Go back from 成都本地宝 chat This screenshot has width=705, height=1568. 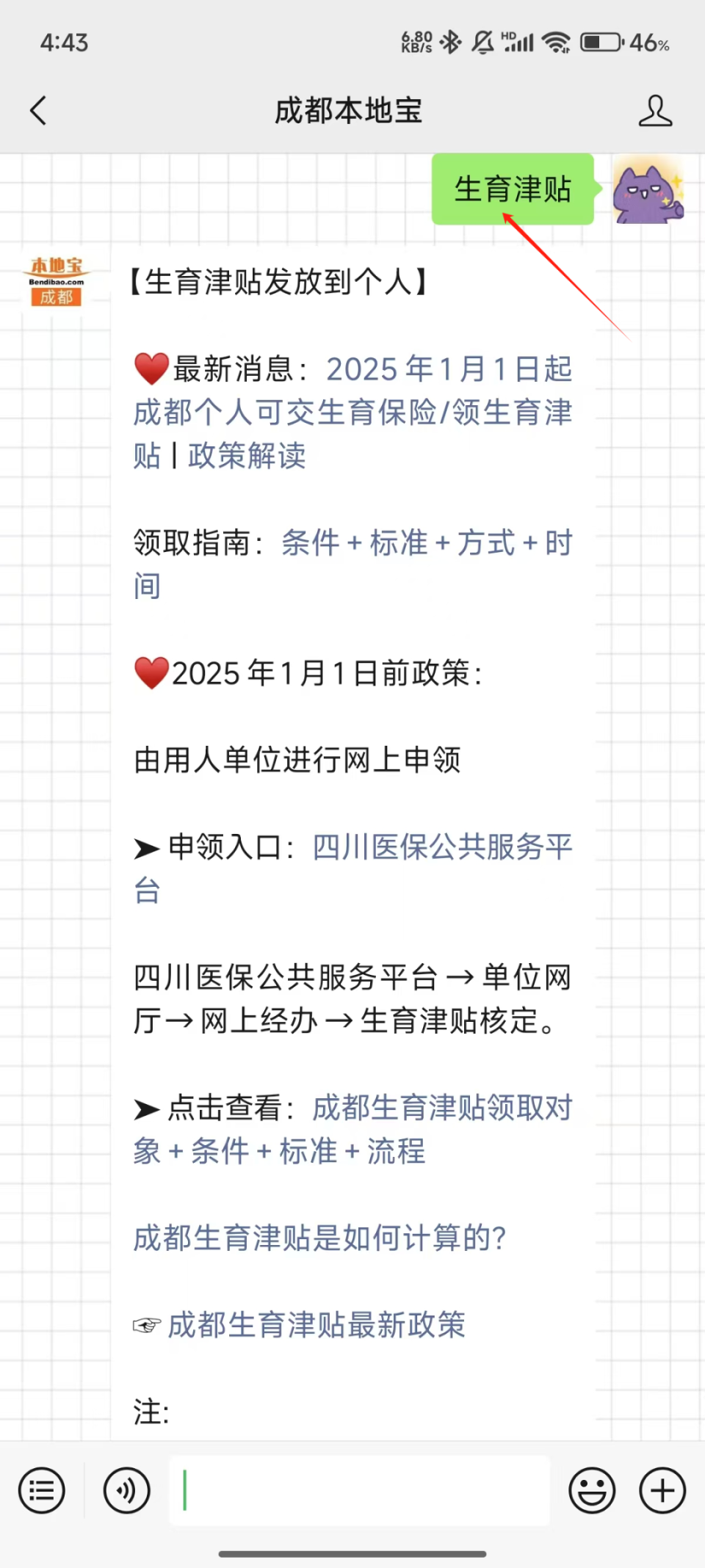coord(38,111)
